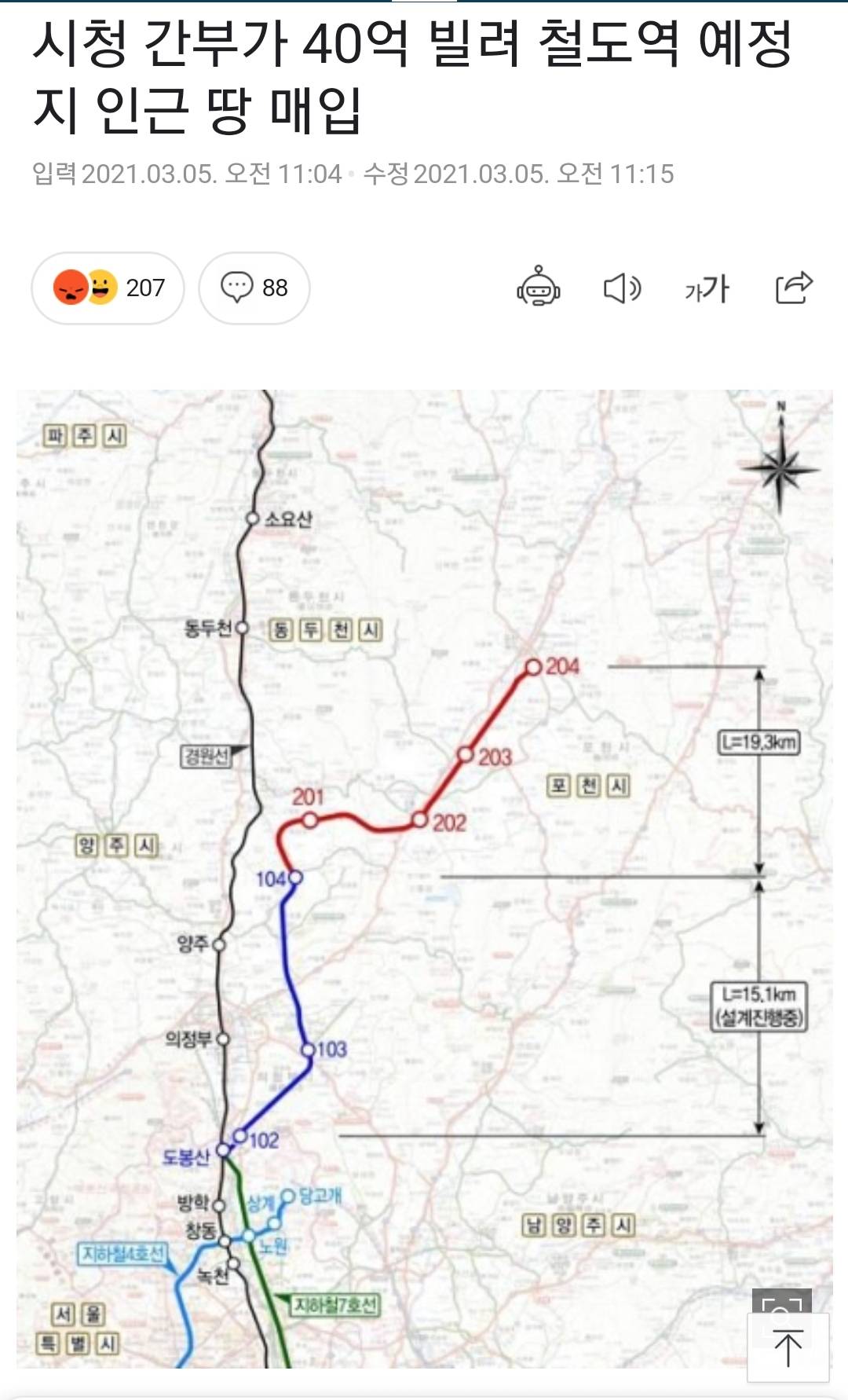The image size is (848, 1400).
Task: Open the AI summary robot icon
Action: coord(538,288)
